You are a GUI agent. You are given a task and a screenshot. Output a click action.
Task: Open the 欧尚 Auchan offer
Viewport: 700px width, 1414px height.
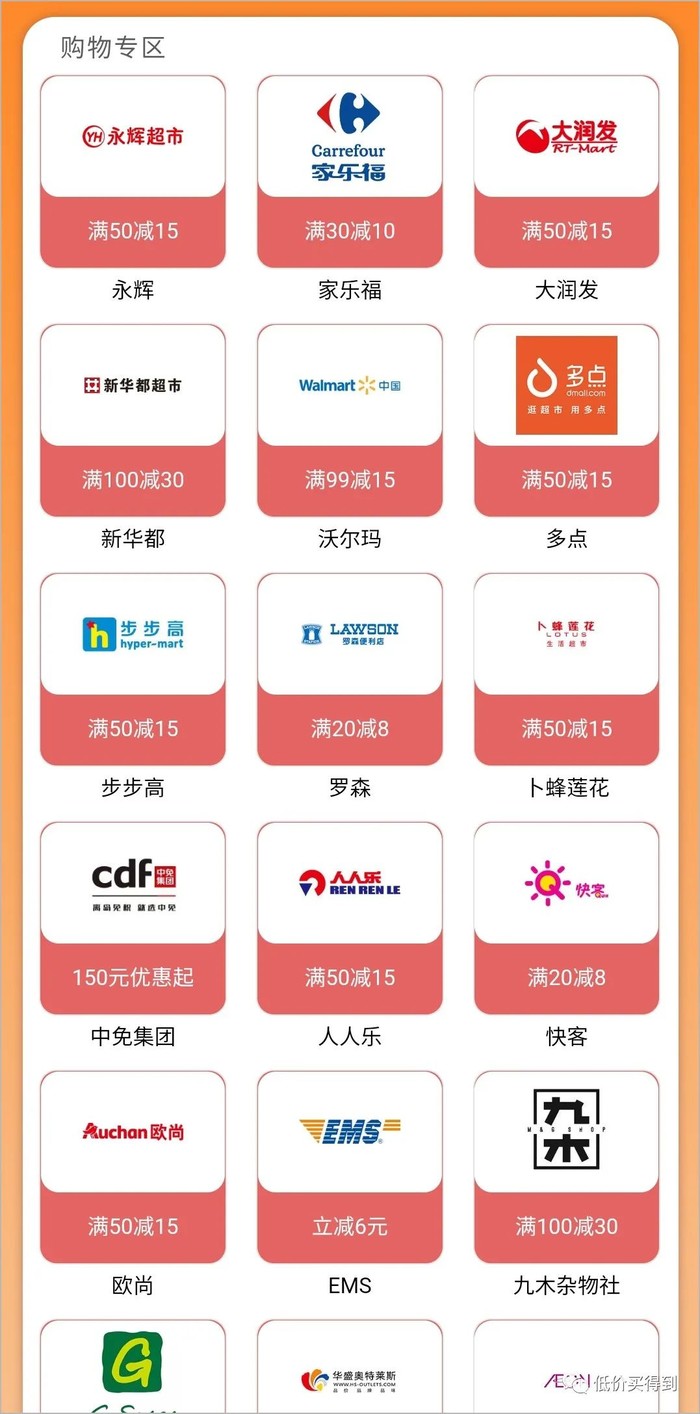(x=133, y=1168)
